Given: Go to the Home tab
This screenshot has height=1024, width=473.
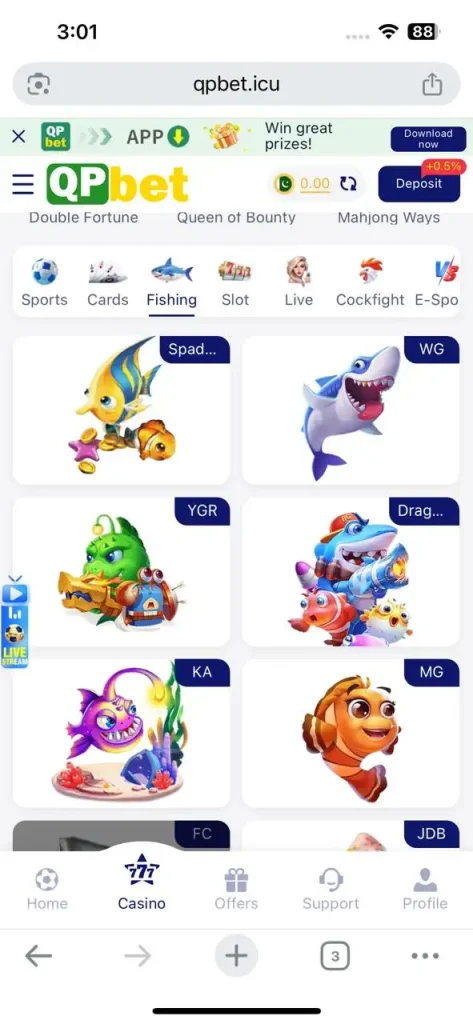Looking at the screenshot, I should pyautogui.click(x=47, y=889).
